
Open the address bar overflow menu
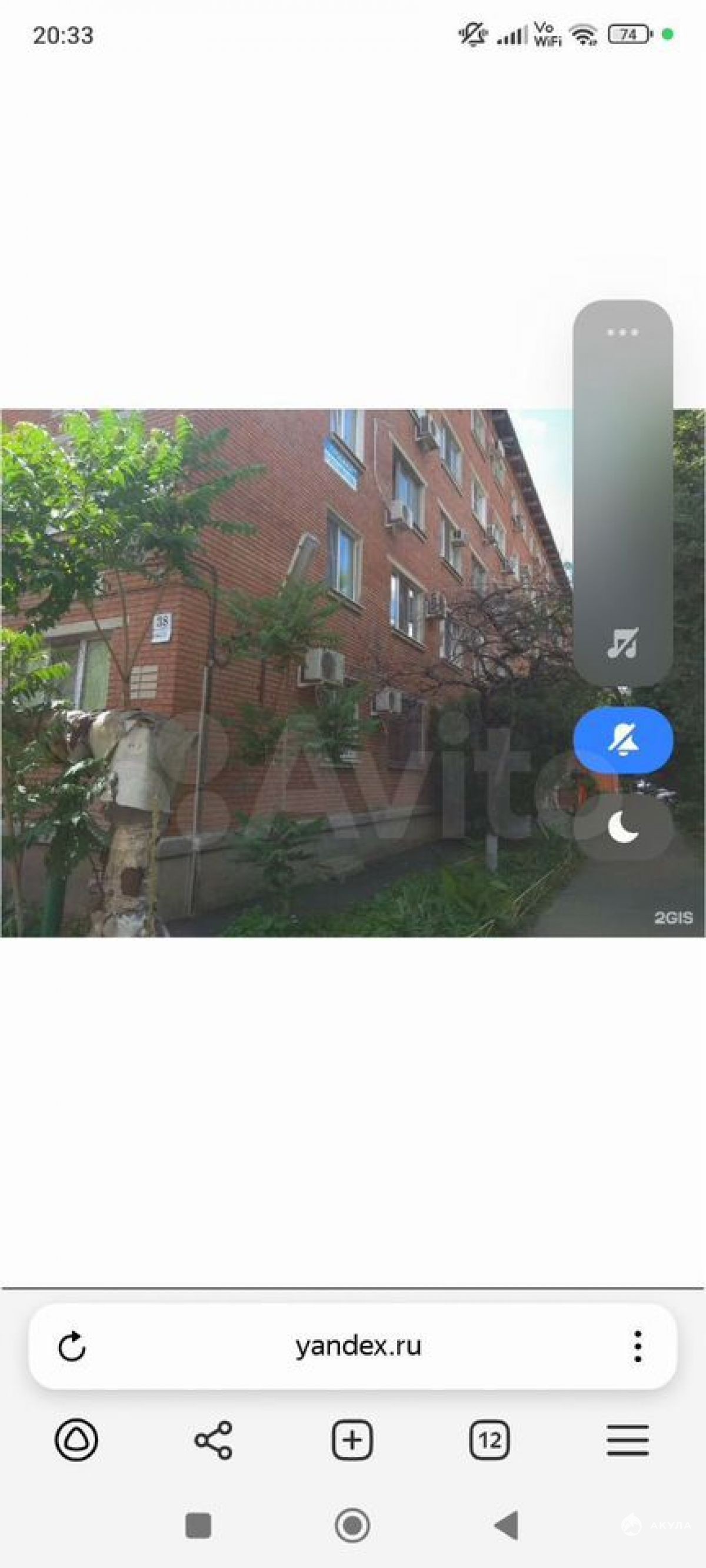coord(637,1346)
